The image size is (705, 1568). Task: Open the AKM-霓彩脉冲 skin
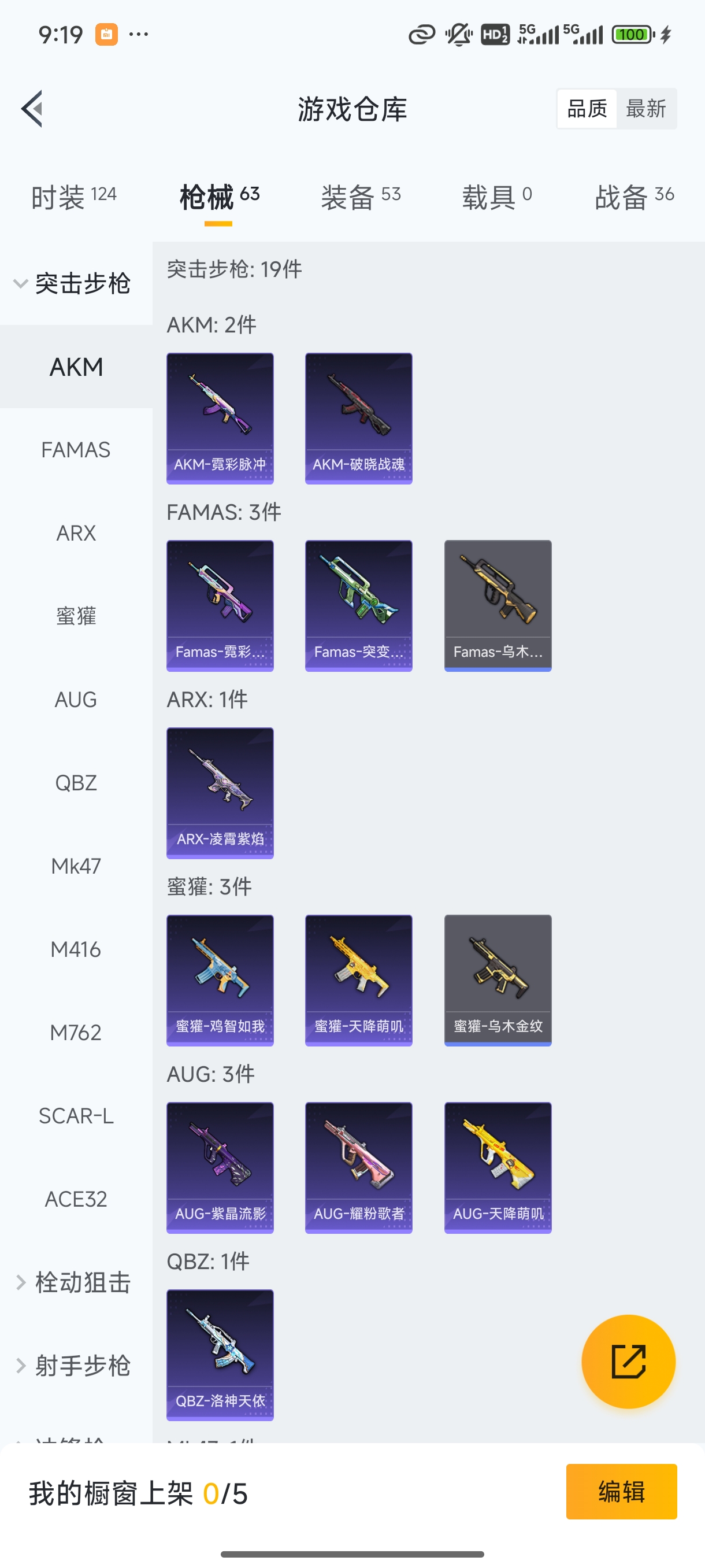point(220,418)
